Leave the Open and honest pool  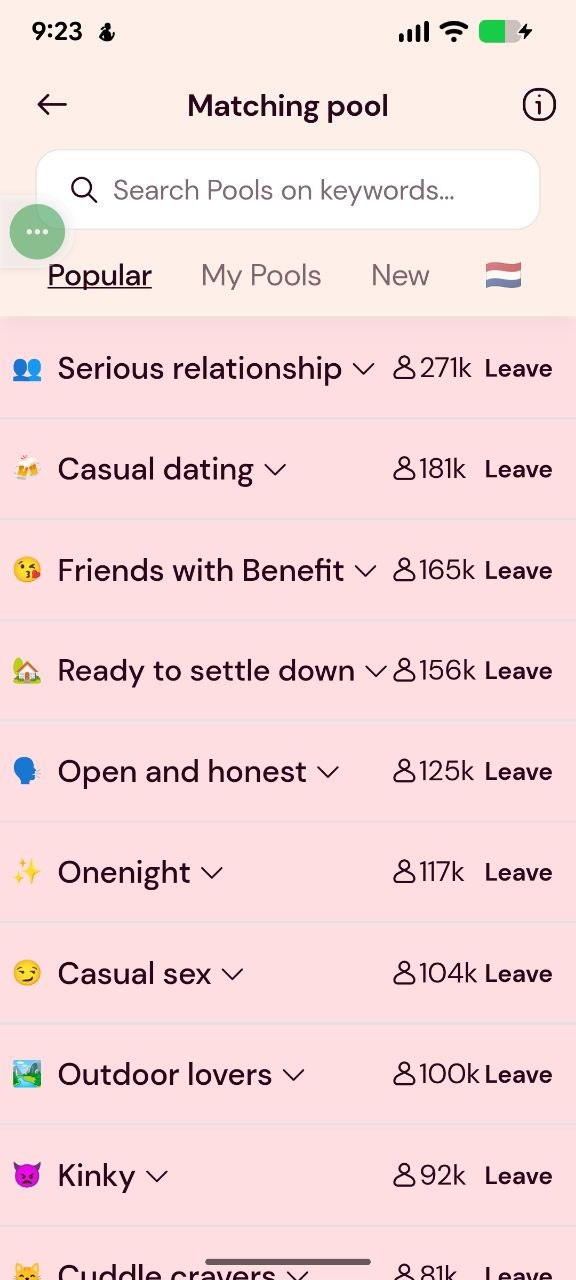point(518,772)
